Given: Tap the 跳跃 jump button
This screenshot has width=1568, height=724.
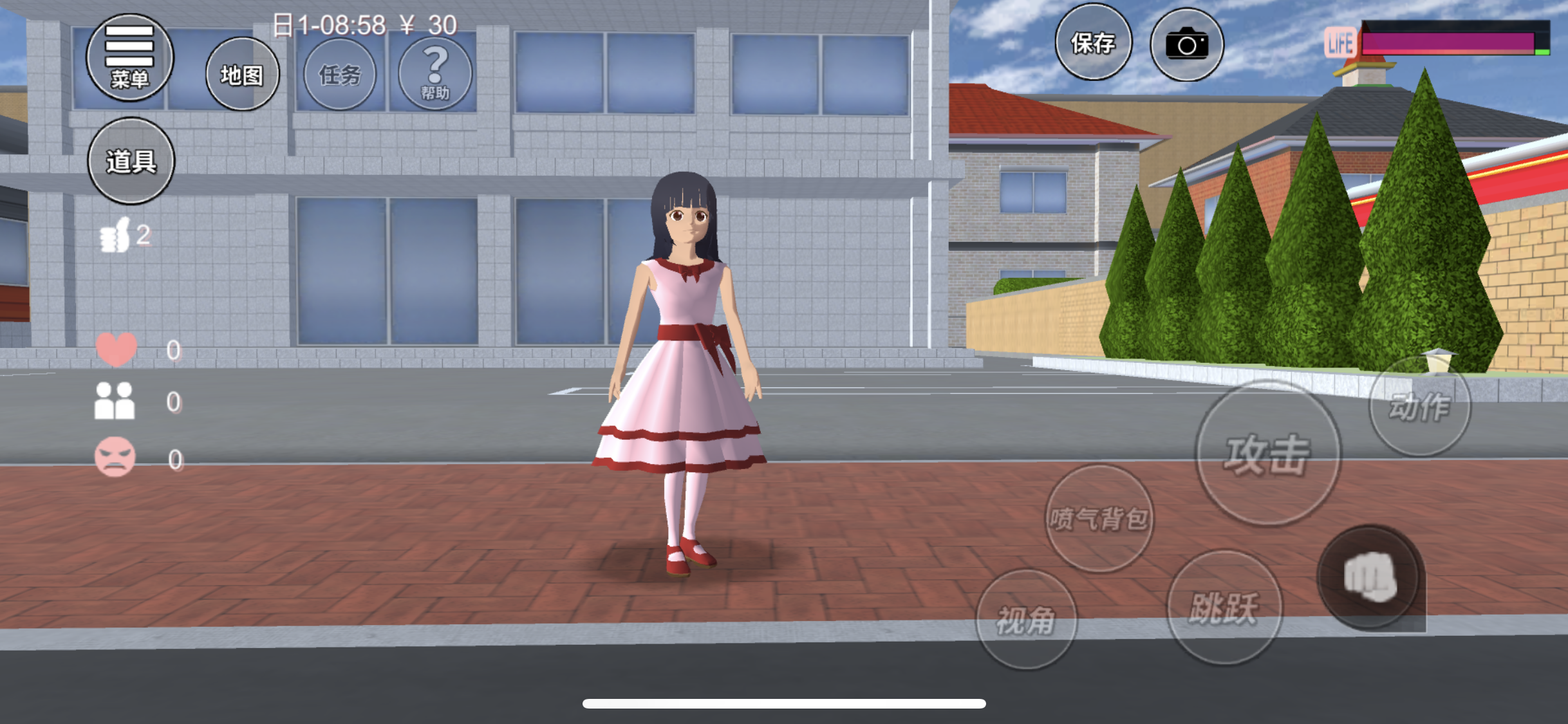Looking at the screenshot, I should 1224,607.
